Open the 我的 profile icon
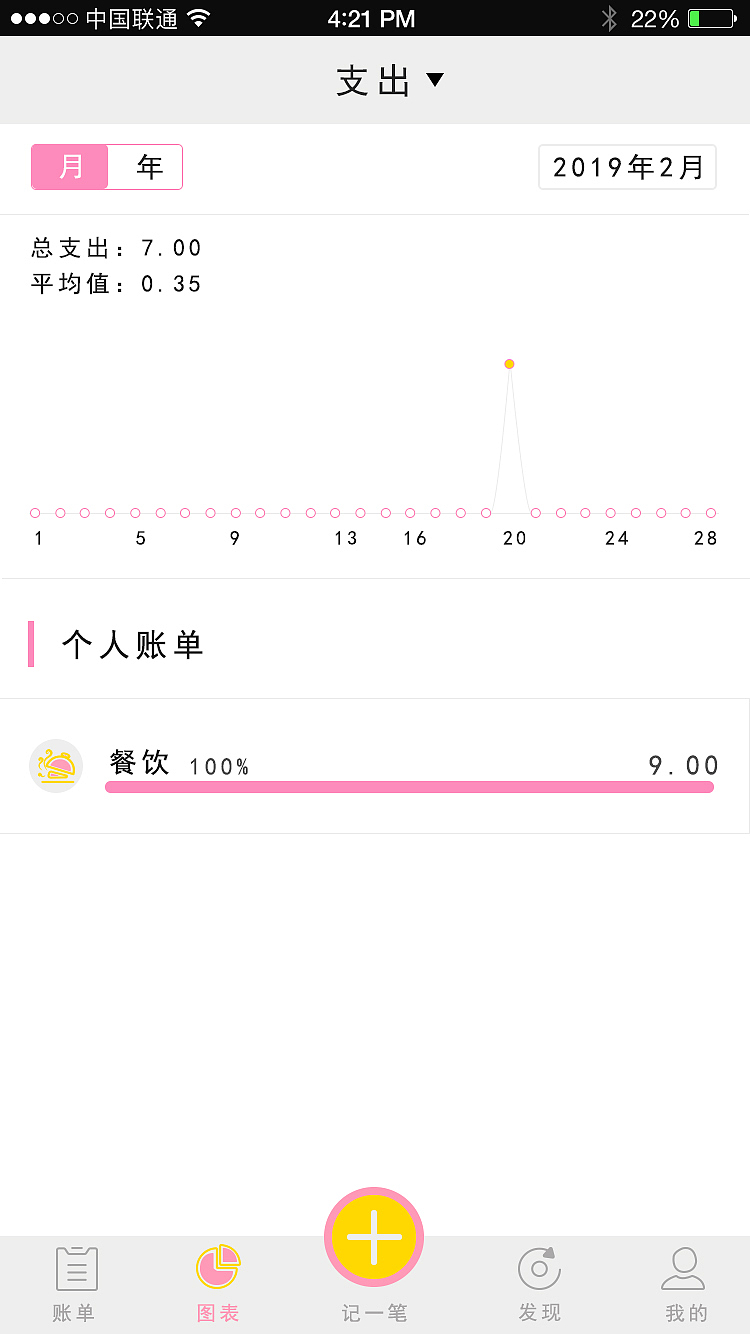 (x=684, y=1268)
